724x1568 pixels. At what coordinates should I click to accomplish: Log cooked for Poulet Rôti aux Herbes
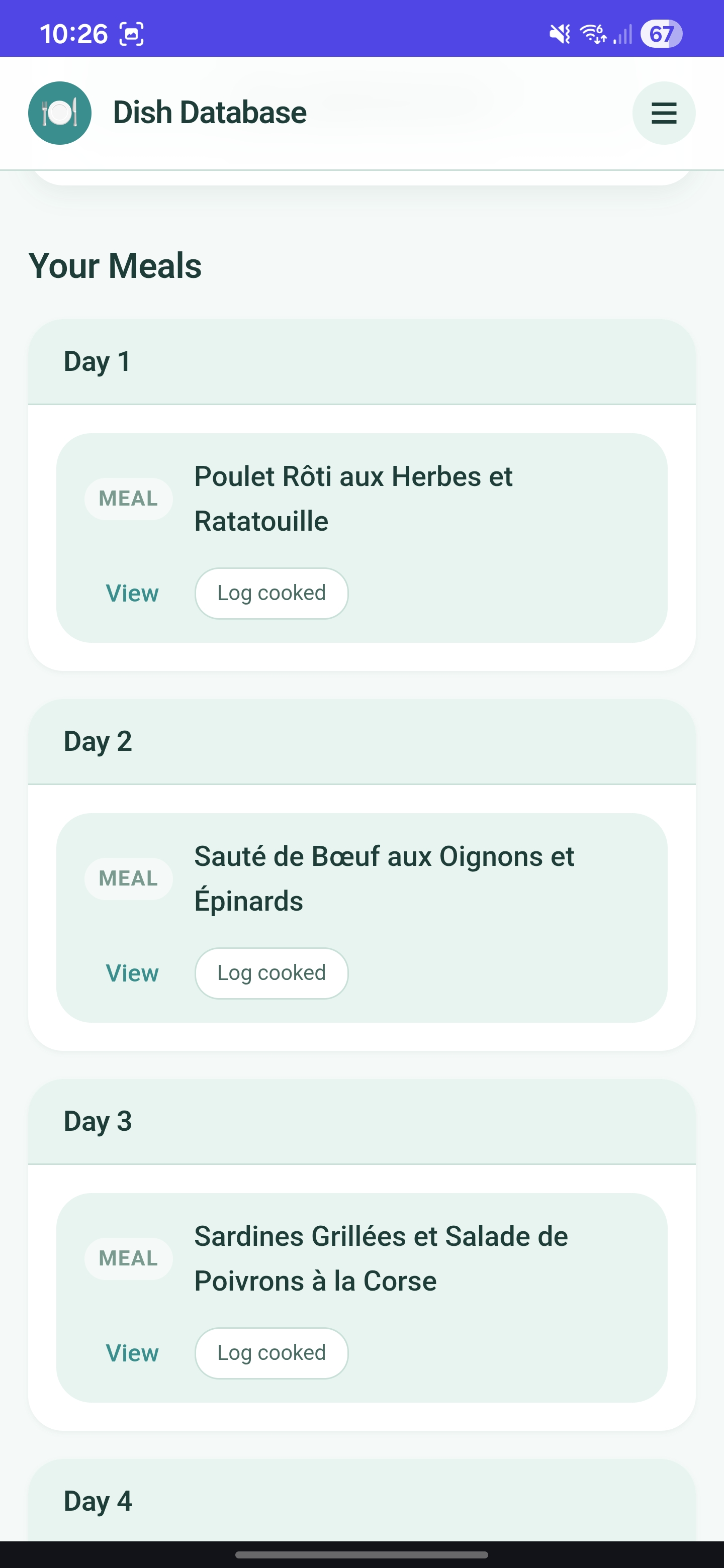coord(271,593)
